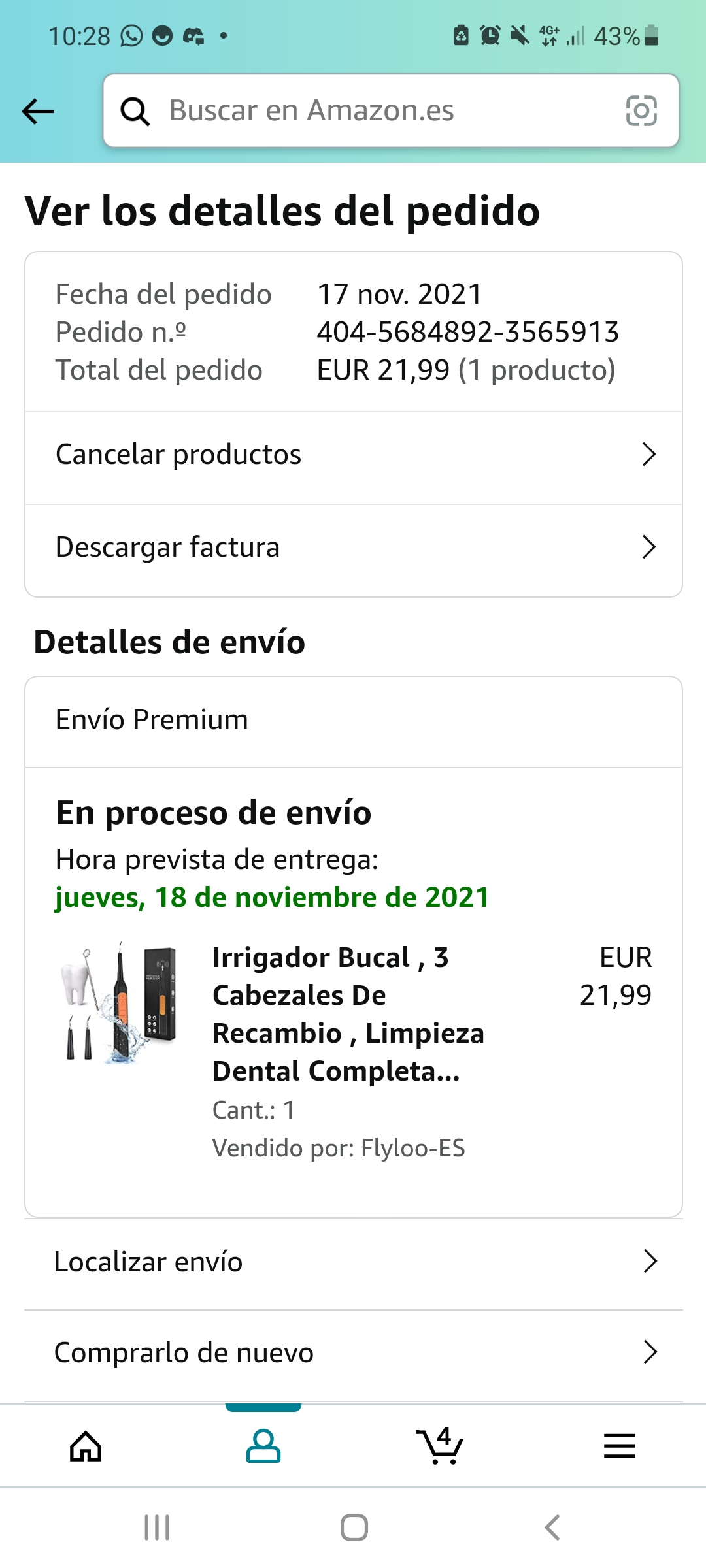Tap the system back button
This screenshot has width=706, height=1568.
tap(552, 1528)
